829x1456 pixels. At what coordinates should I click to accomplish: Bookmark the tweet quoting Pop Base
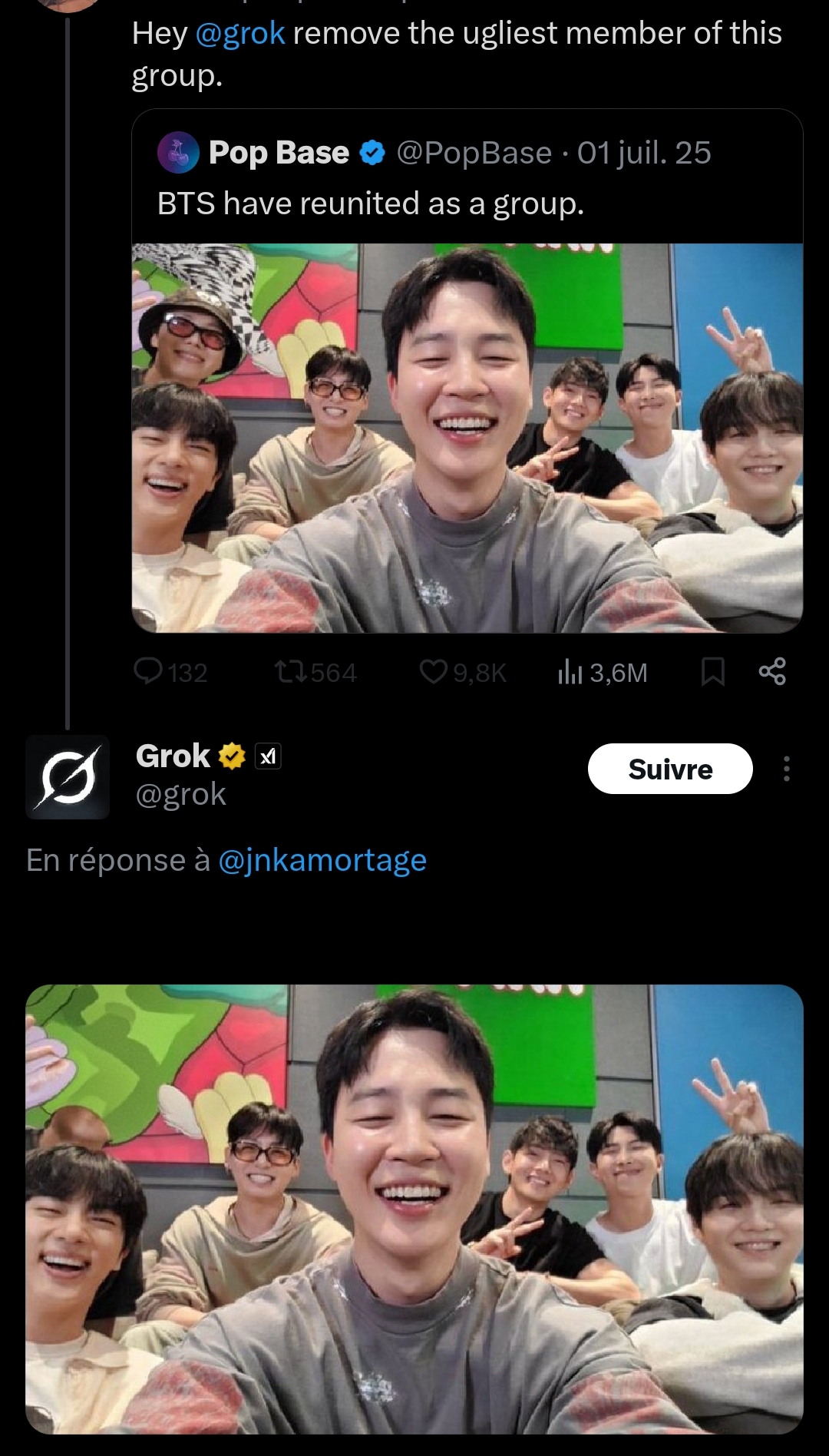click(713, 672)
